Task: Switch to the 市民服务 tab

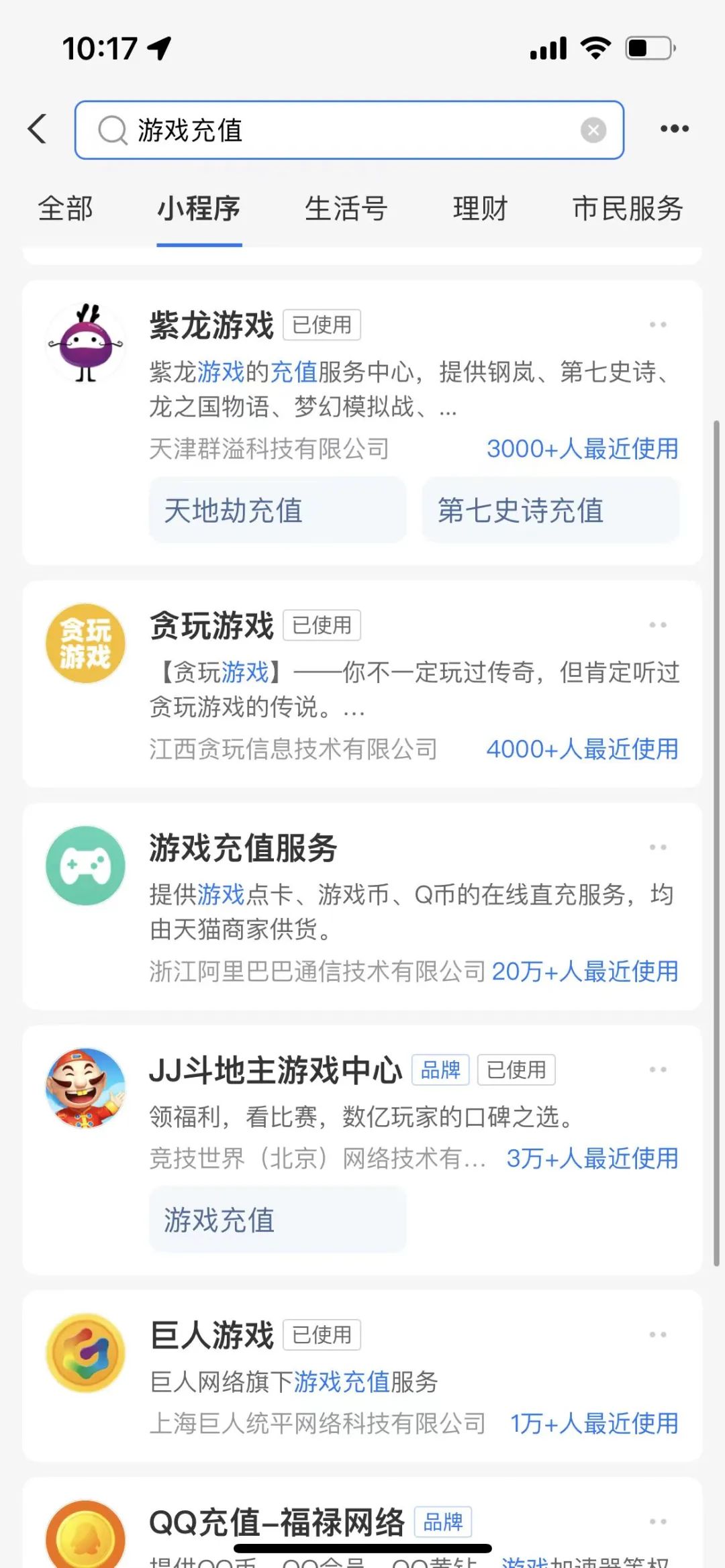Action: coord(628,209)
